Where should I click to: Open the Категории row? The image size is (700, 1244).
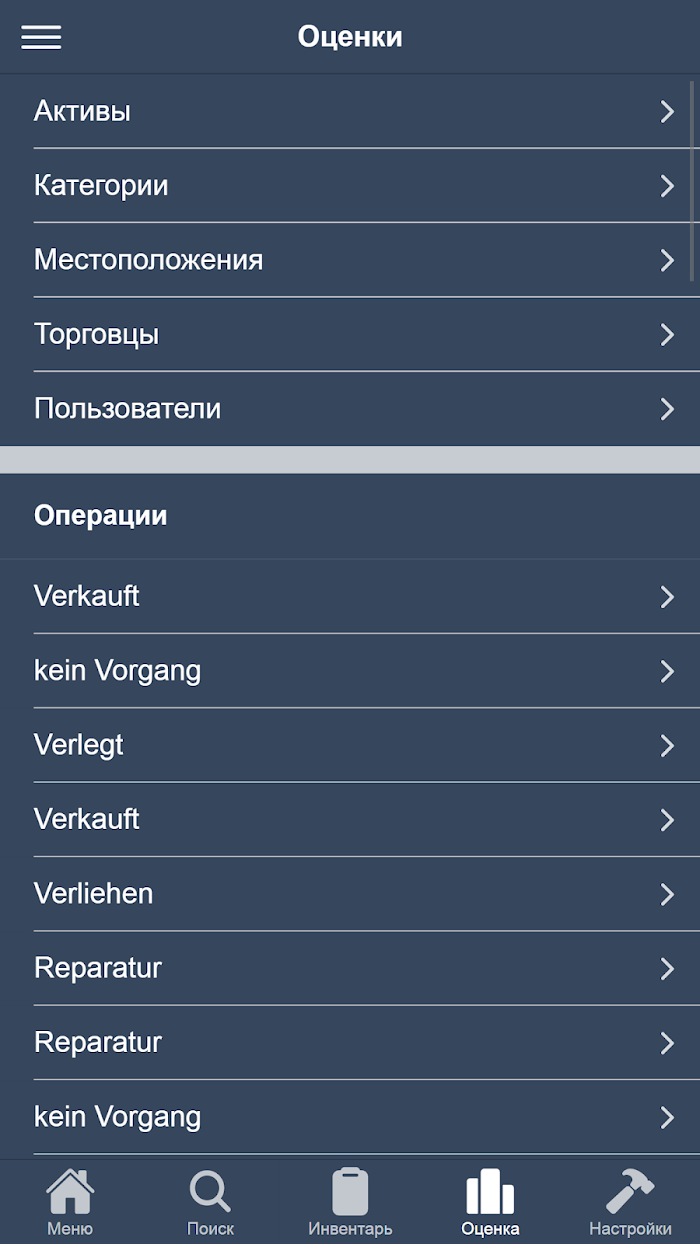(x=350, y=186)
